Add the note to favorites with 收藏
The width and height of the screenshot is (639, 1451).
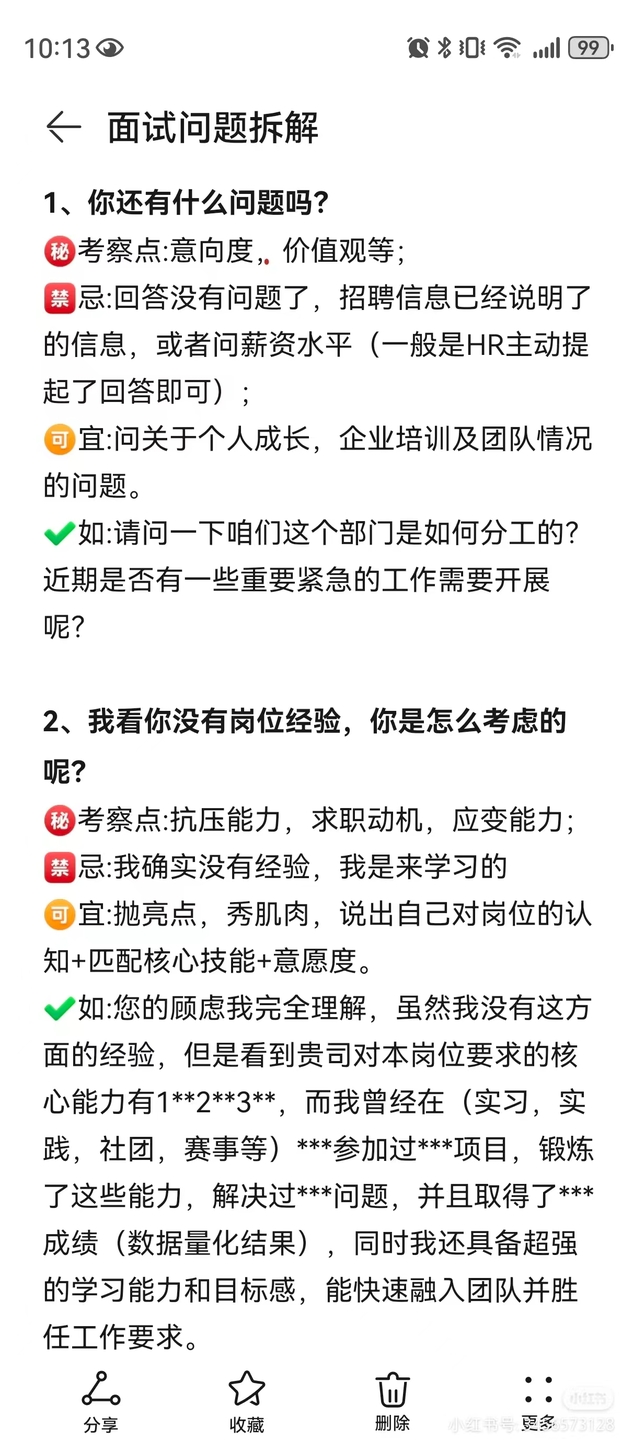coord(247,1401)
